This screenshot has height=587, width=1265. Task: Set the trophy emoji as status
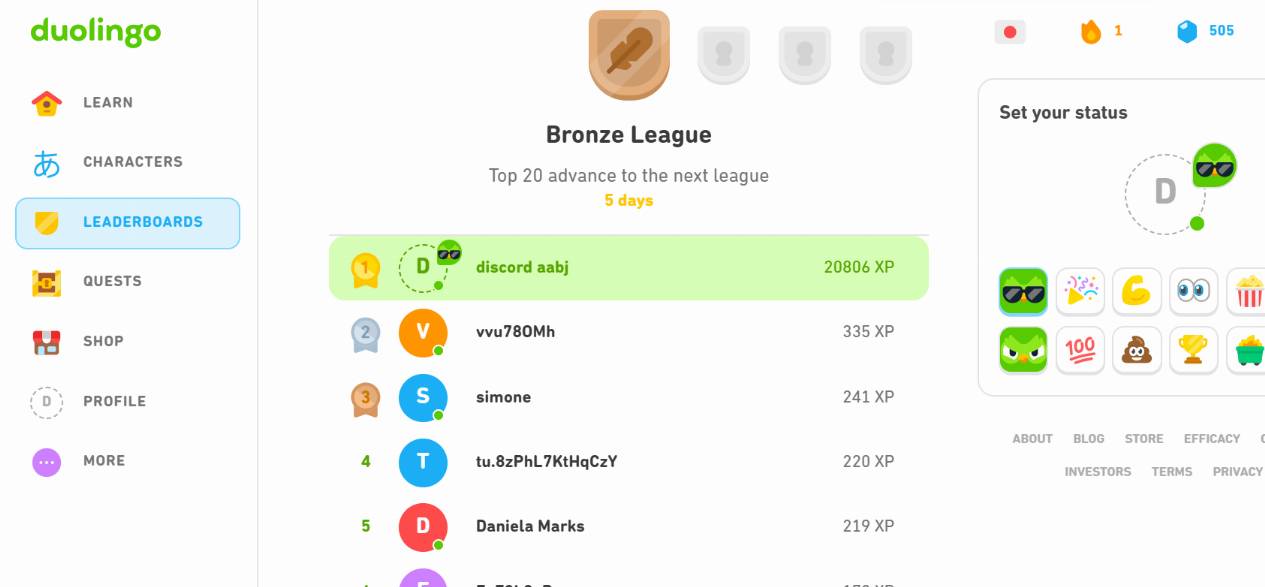pyautogui.click(x=1193, y=350)
